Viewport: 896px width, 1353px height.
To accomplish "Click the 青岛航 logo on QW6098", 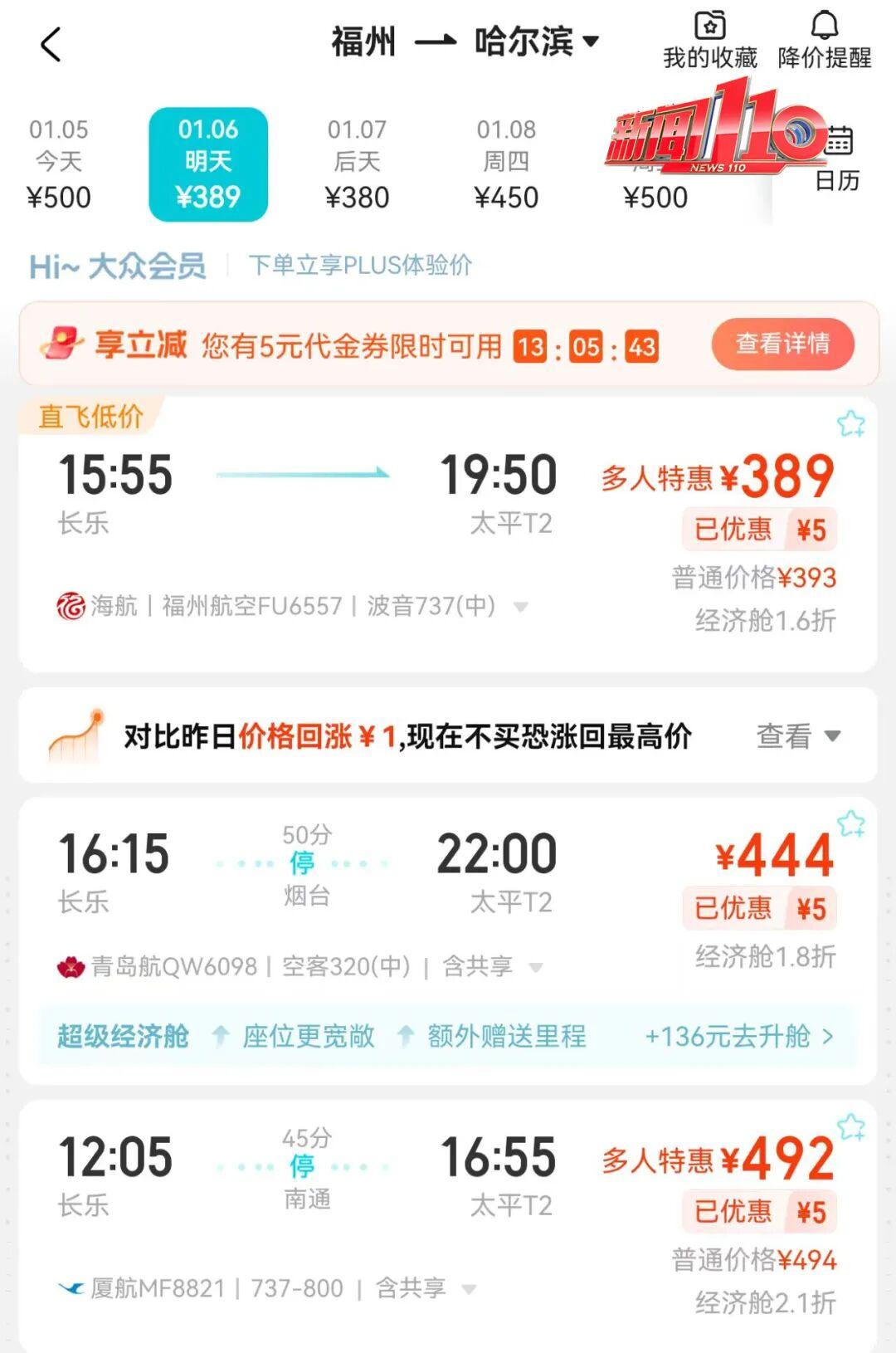I will pyautogui.click(x=71, y=965).
